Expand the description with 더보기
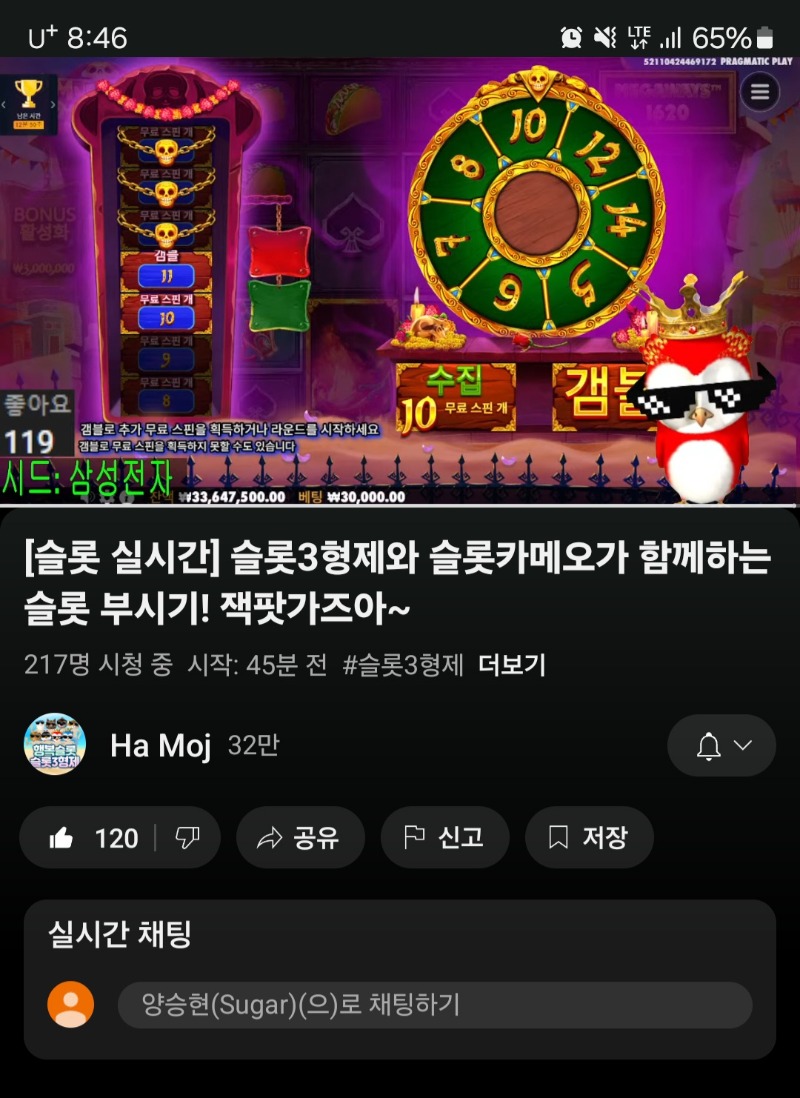800x1098 pixels. pyautogui.click(x=511, y=665)
